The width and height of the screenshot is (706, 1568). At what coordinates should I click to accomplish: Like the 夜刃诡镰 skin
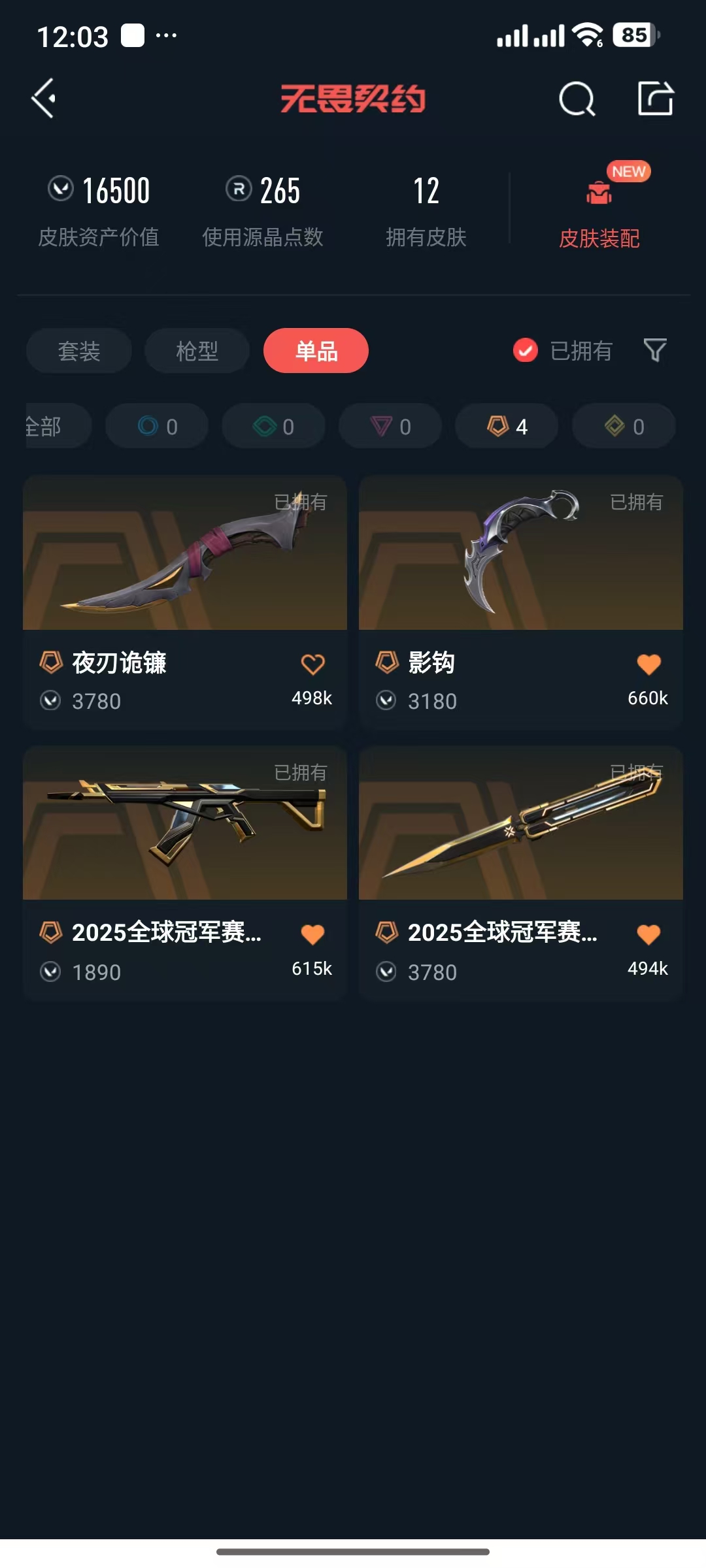(x=312, y=664)
